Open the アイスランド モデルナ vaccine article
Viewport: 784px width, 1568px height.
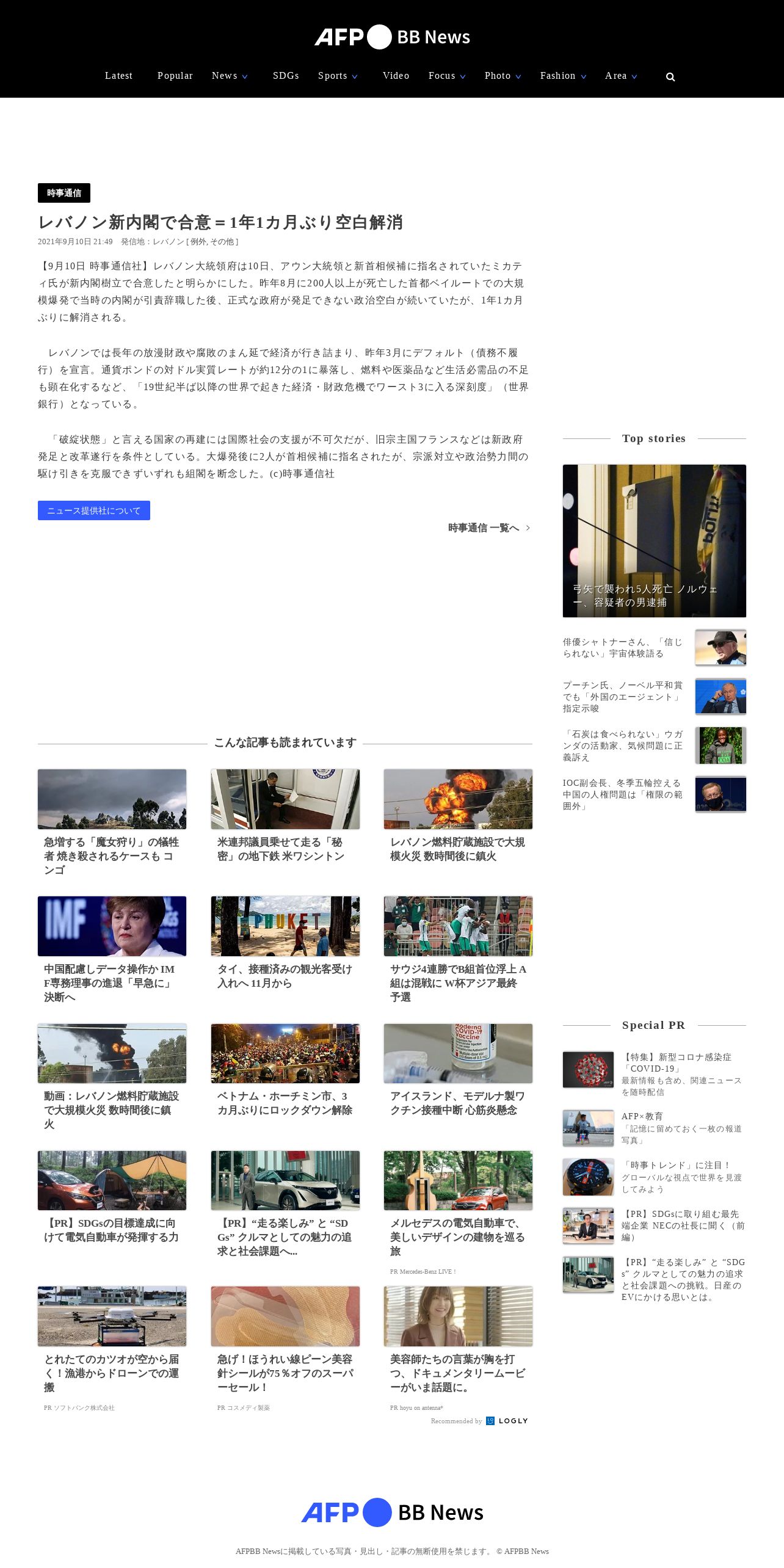point(458,1070)
